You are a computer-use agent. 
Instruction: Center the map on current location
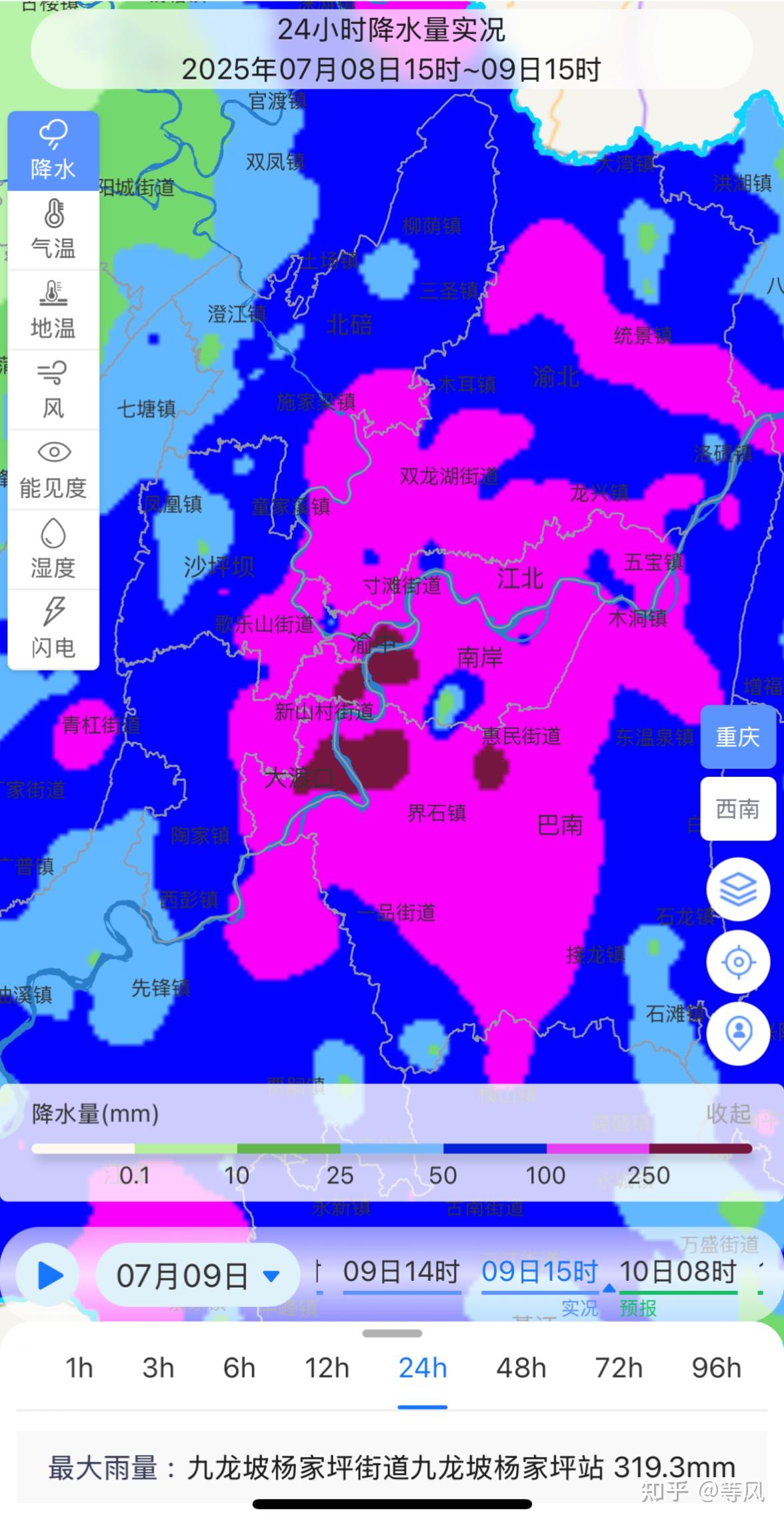[739, 962]
